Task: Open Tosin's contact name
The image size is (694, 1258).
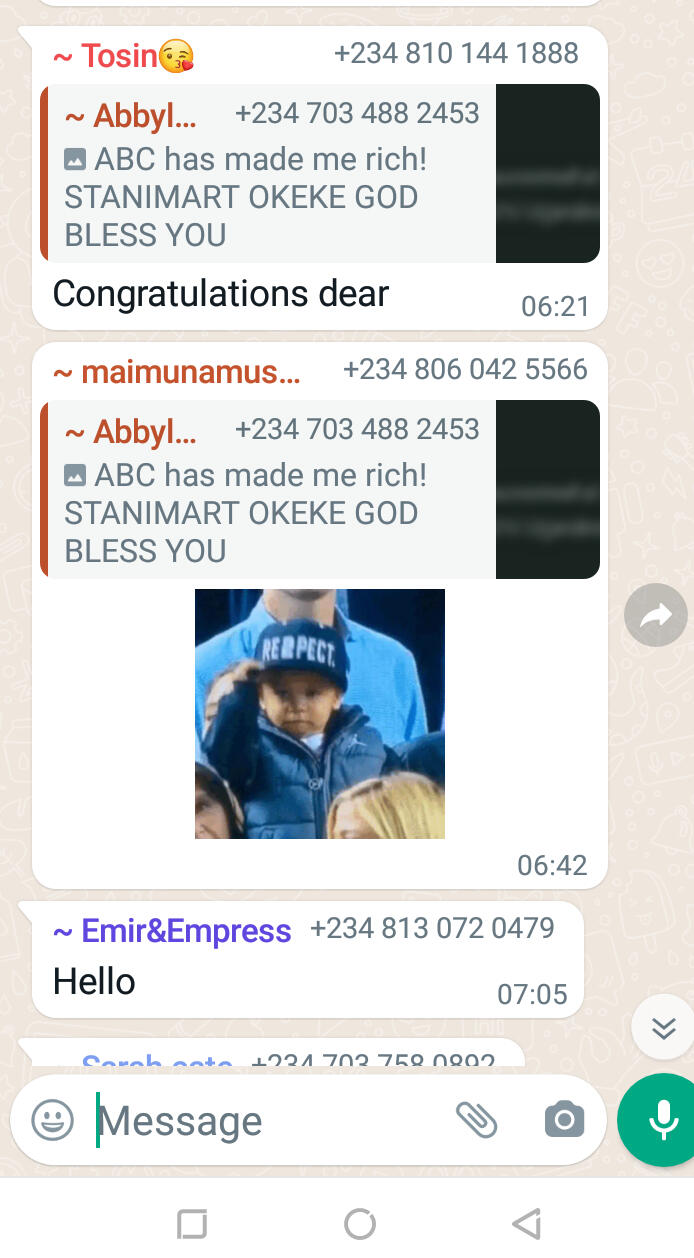Action: tap(122, 56)
